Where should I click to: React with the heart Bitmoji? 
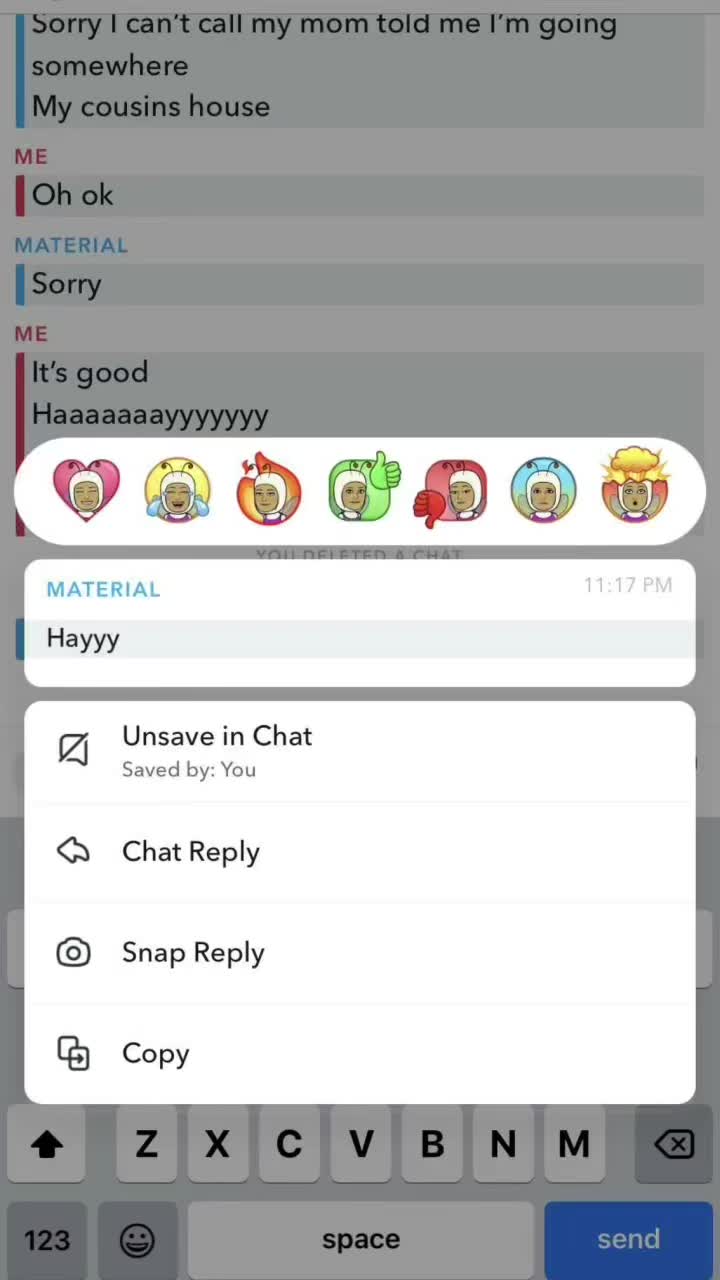pos(86,490)
